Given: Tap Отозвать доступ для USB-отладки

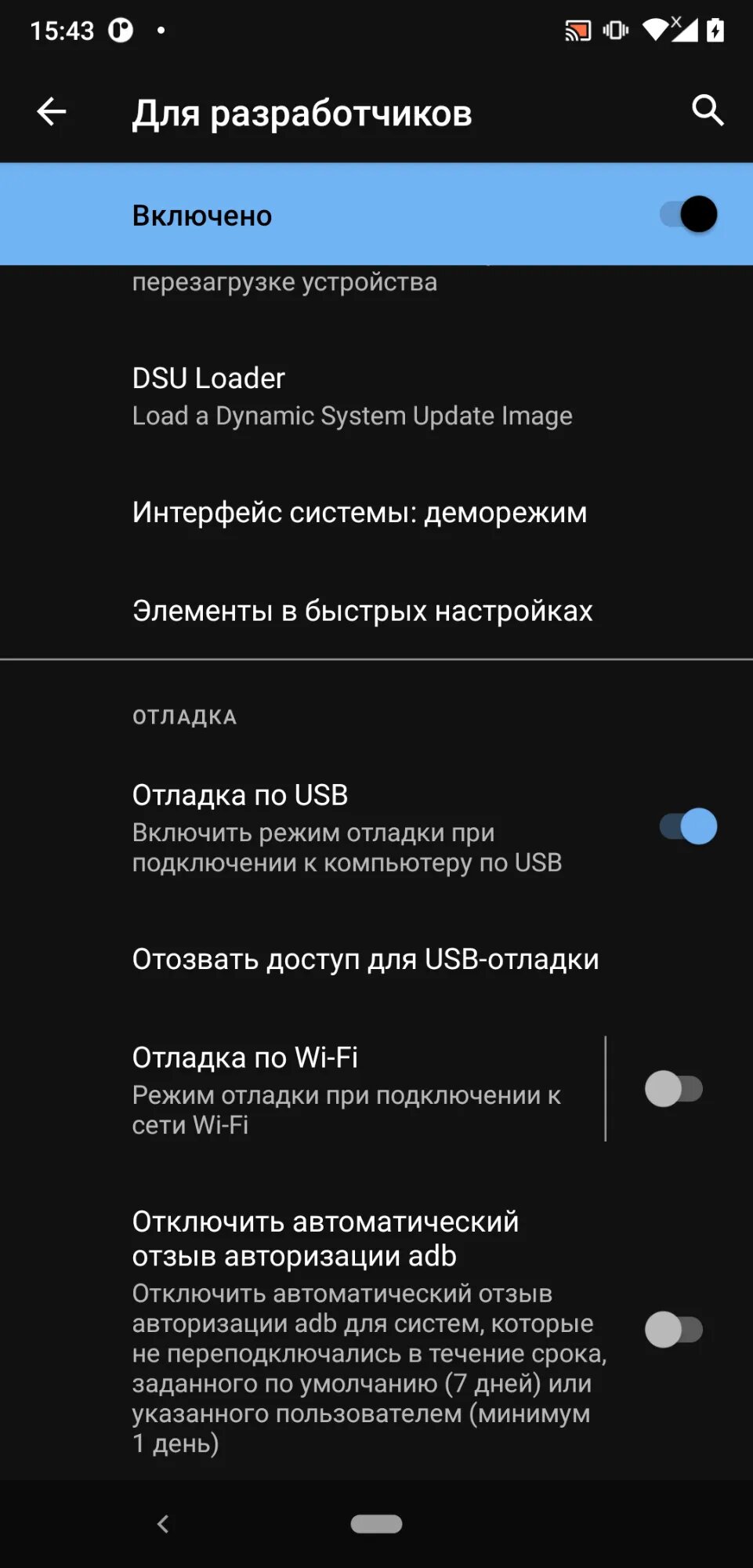Looking at the screenshot, I should pos(376,959).
